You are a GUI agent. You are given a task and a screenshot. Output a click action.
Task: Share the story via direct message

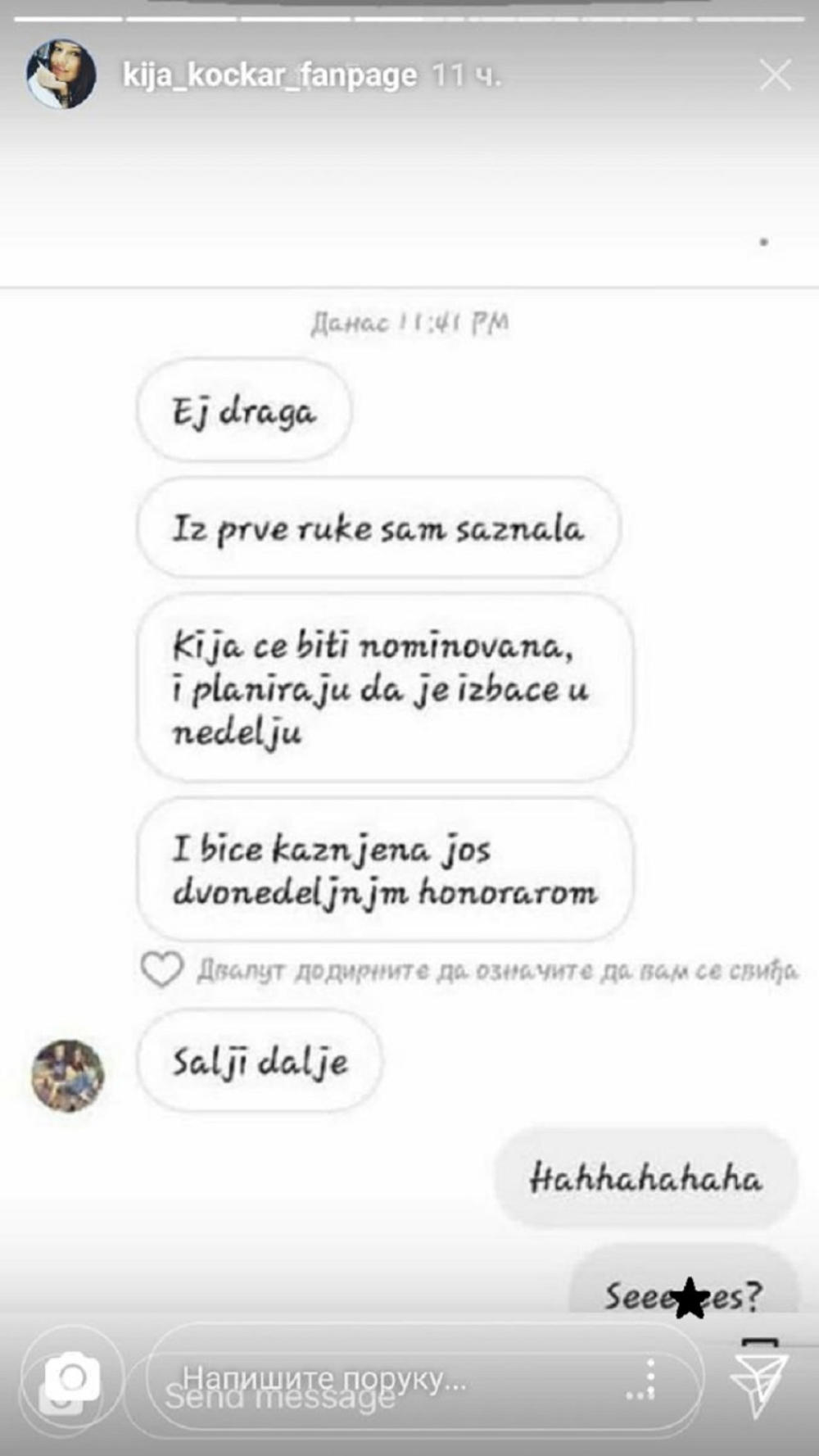(x=758, y=1382)
